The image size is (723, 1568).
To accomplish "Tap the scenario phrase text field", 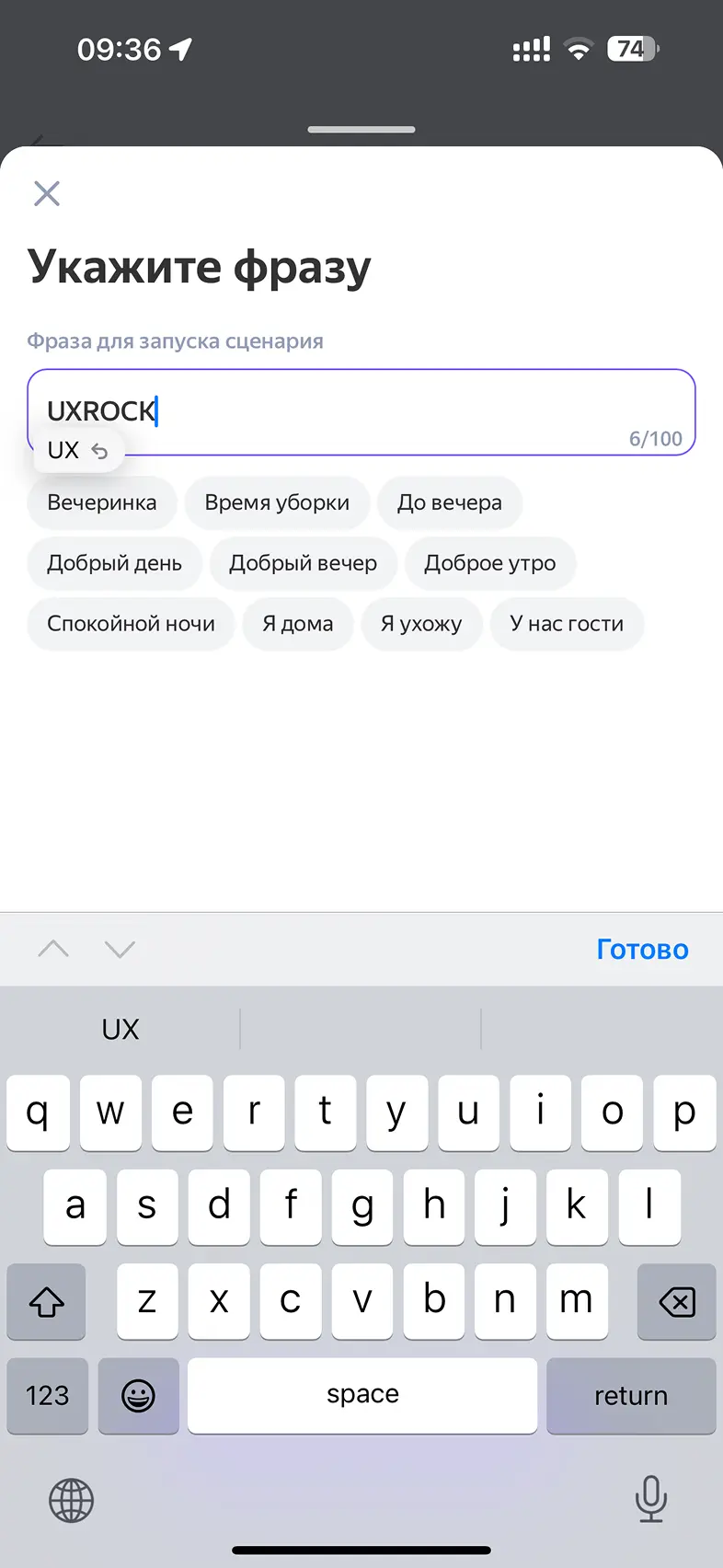I will click(361, 410).
